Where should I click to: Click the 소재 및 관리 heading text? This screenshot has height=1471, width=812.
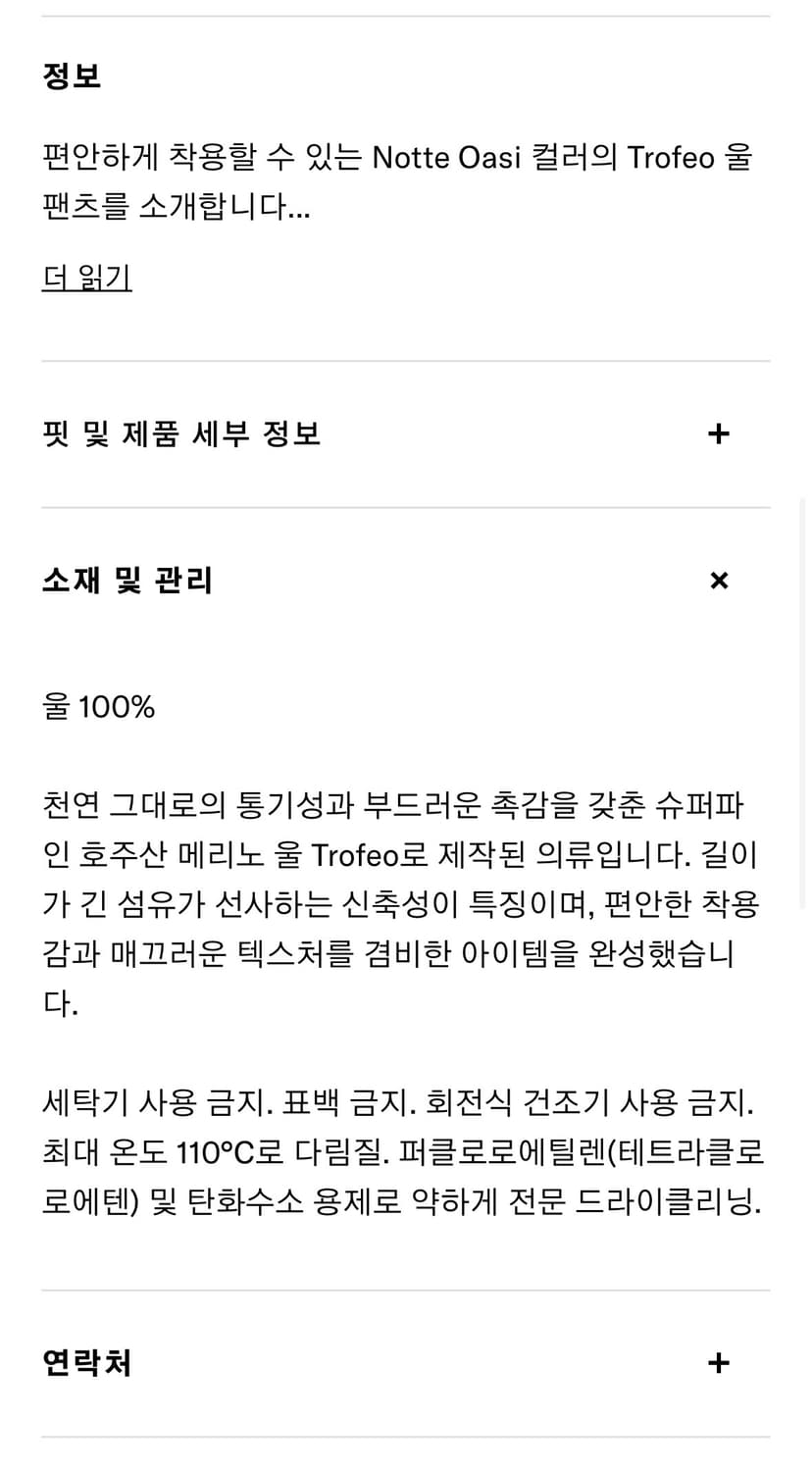point(127,581)
